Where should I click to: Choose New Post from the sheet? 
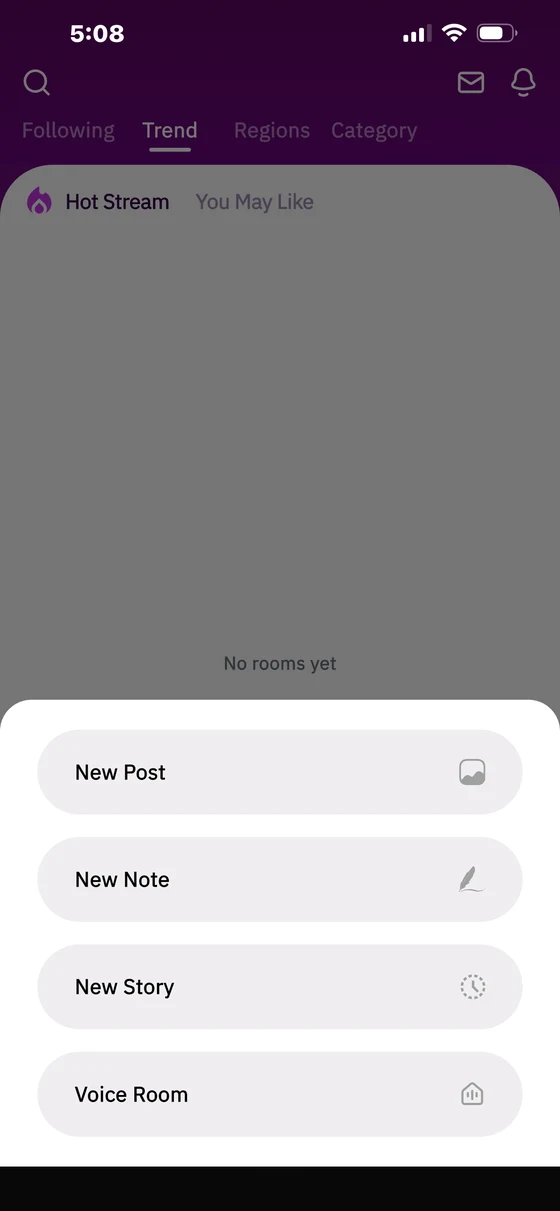(x=280, y=772)
